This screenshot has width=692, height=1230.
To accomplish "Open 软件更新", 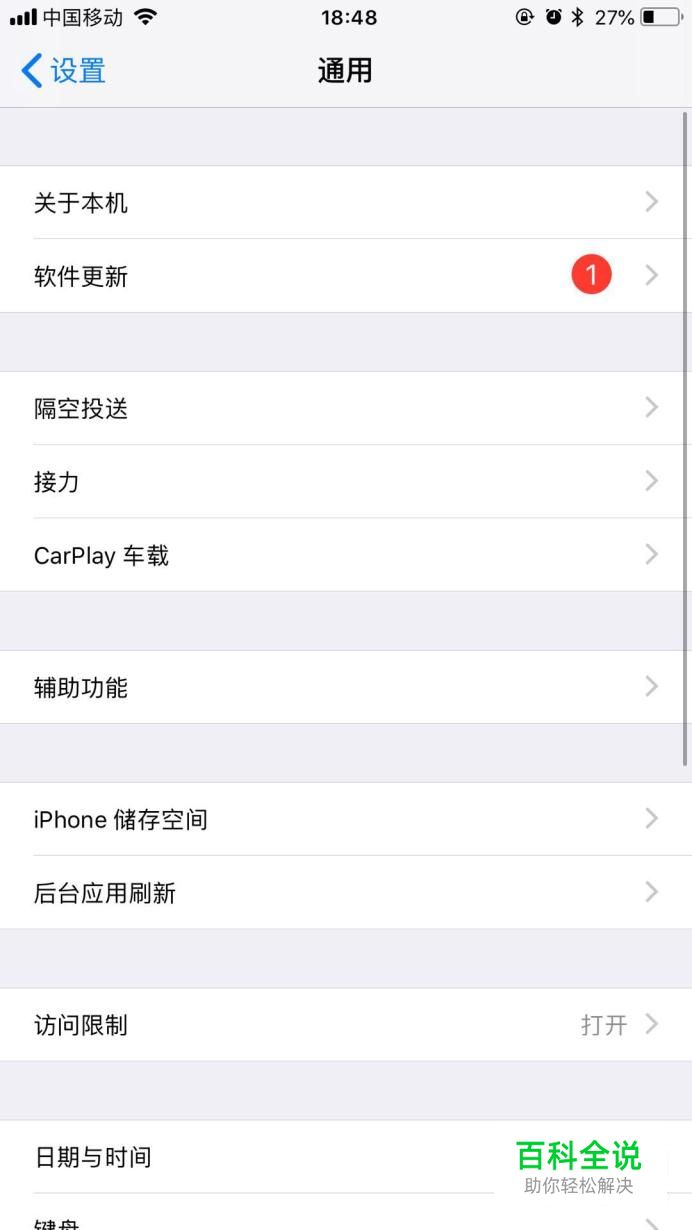I will coord(345,276).
